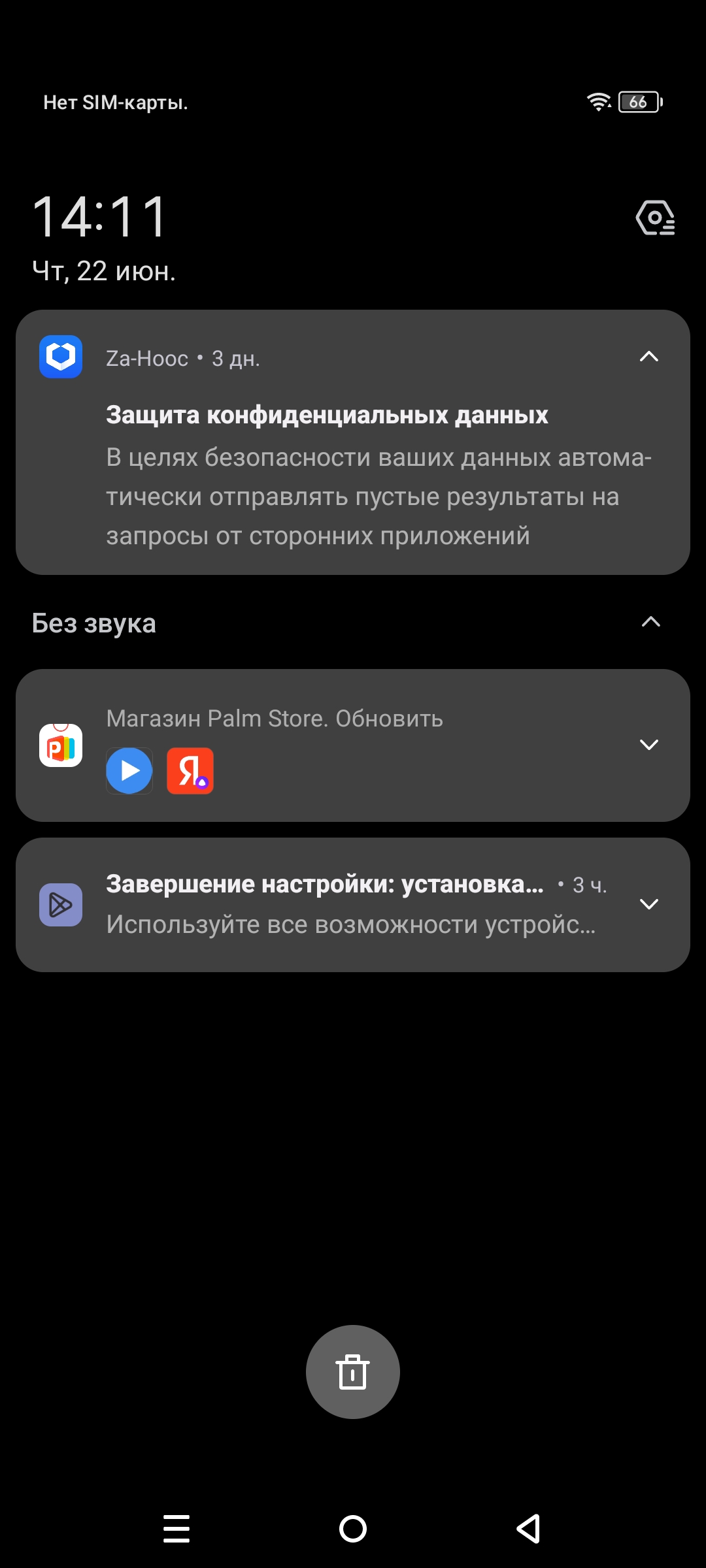
Task: Go back using the navigation bar
Action: click(528, 1529)
